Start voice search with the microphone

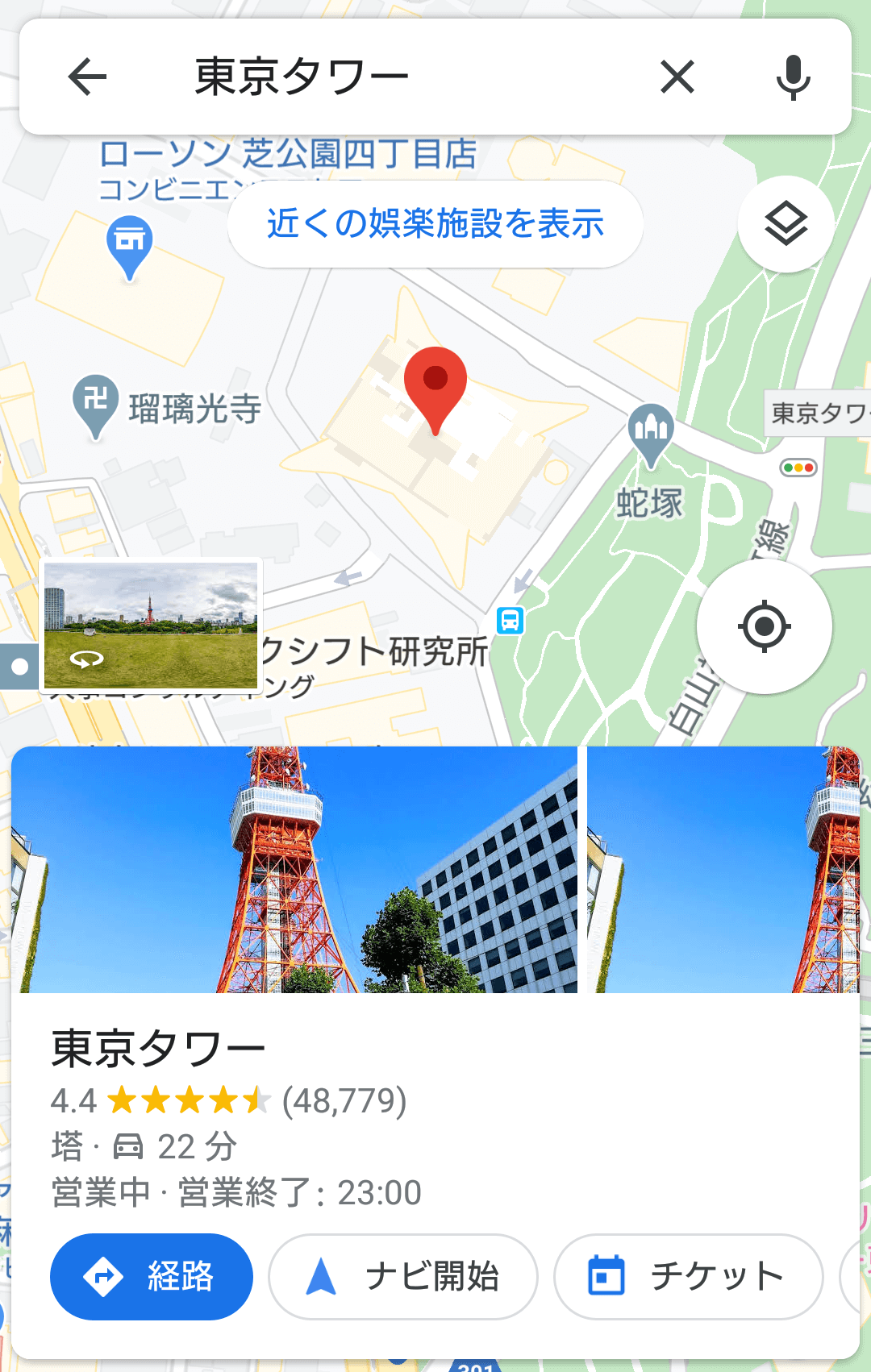793,77
